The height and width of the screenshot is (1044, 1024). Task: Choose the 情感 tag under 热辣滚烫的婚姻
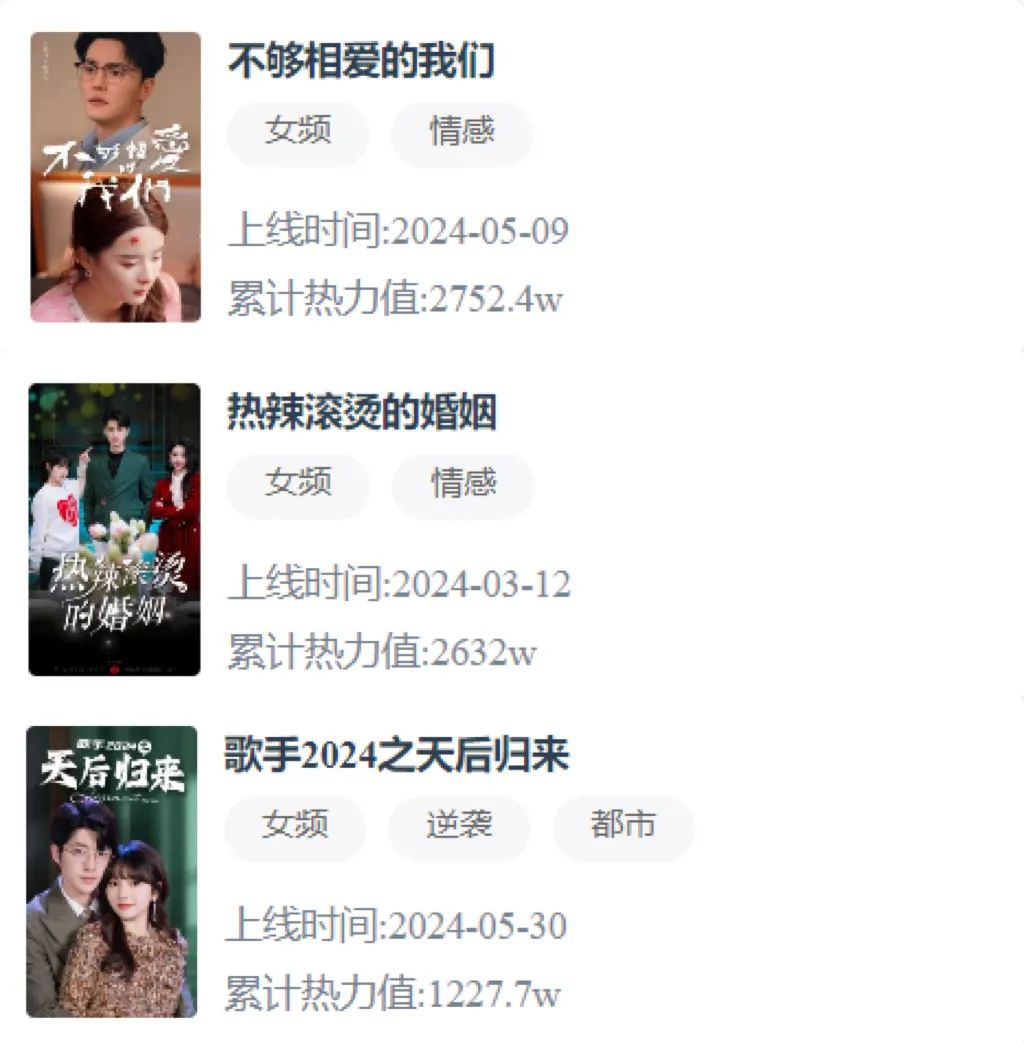click(x=463, y=484)
